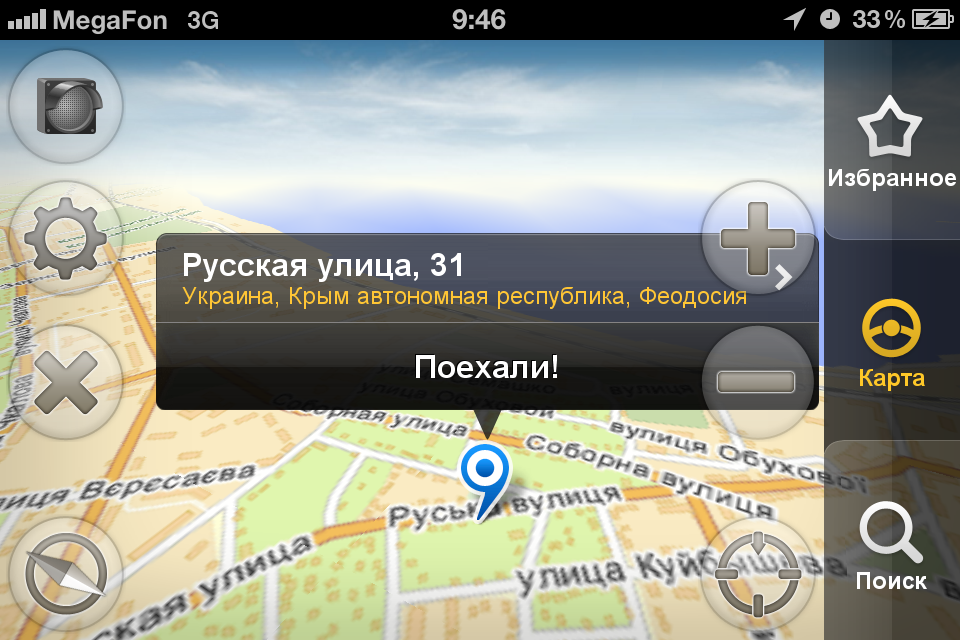Tap the compass to reorient the map
960x640 pixels.
pyautogui.click(x=65, y=576)
